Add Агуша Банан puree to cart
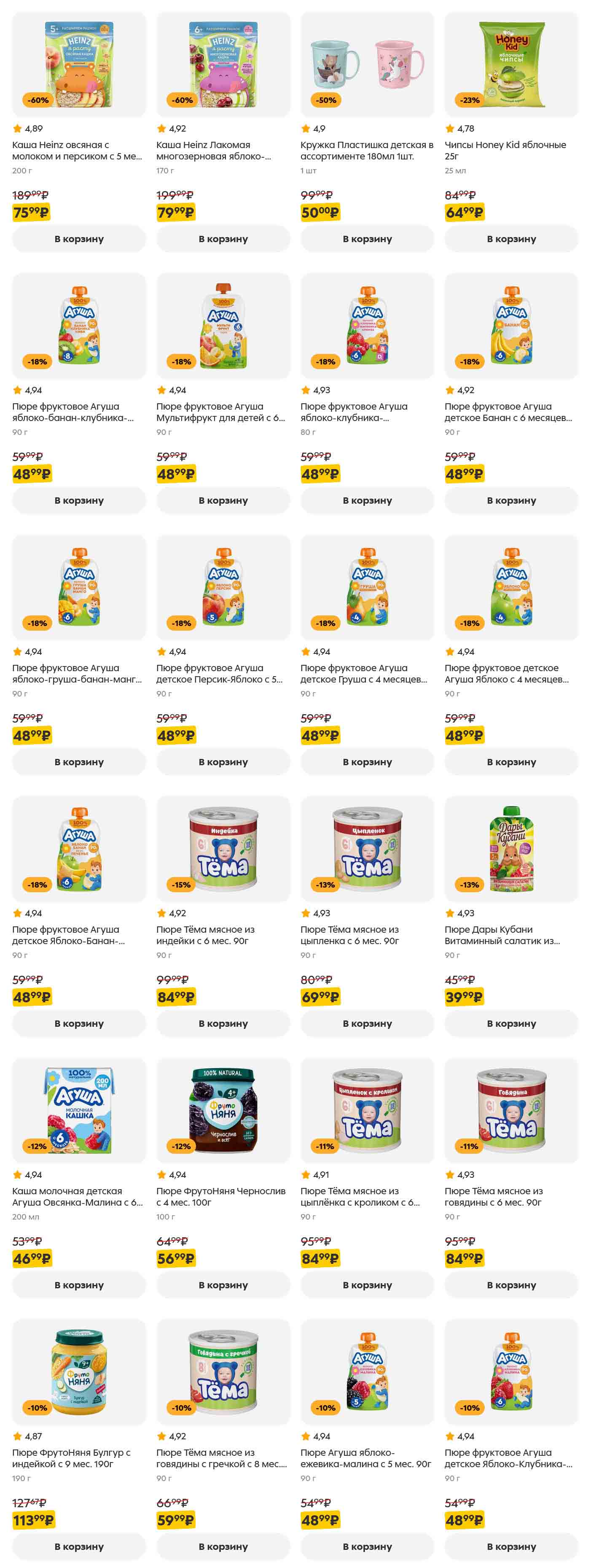 (x=511, y=500)
